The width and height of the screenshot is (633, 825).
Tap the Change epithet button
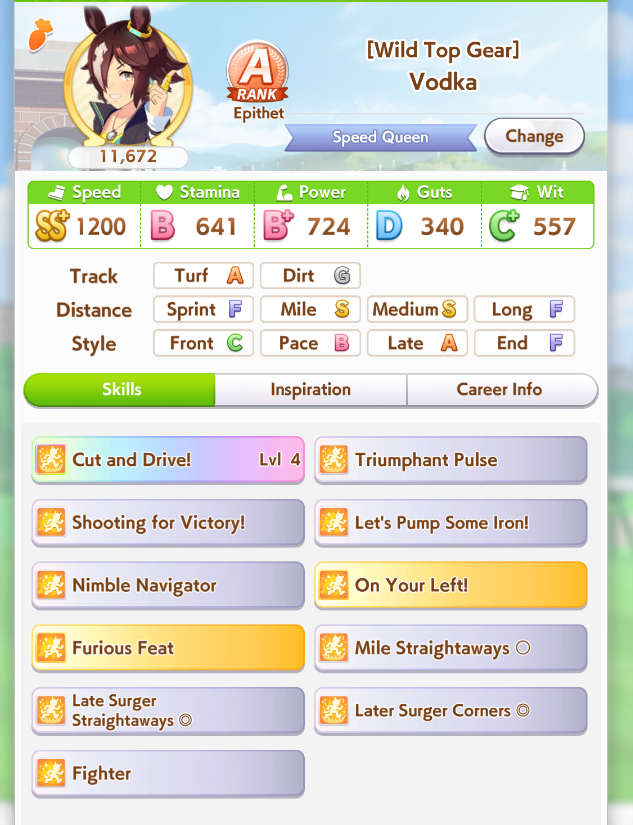[534, 137]
